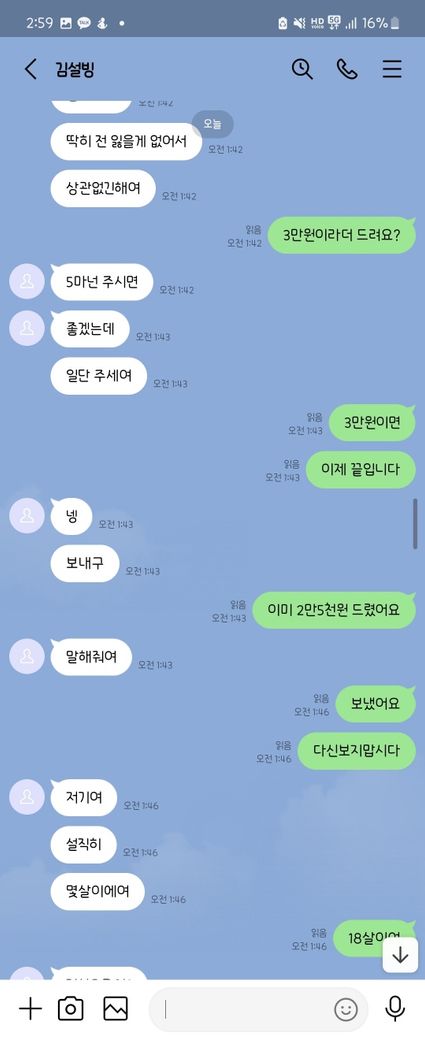The height and width of the screenshot is (1040, 425).
Task: Open the photo gallery picker
Action: (115, 1009)
